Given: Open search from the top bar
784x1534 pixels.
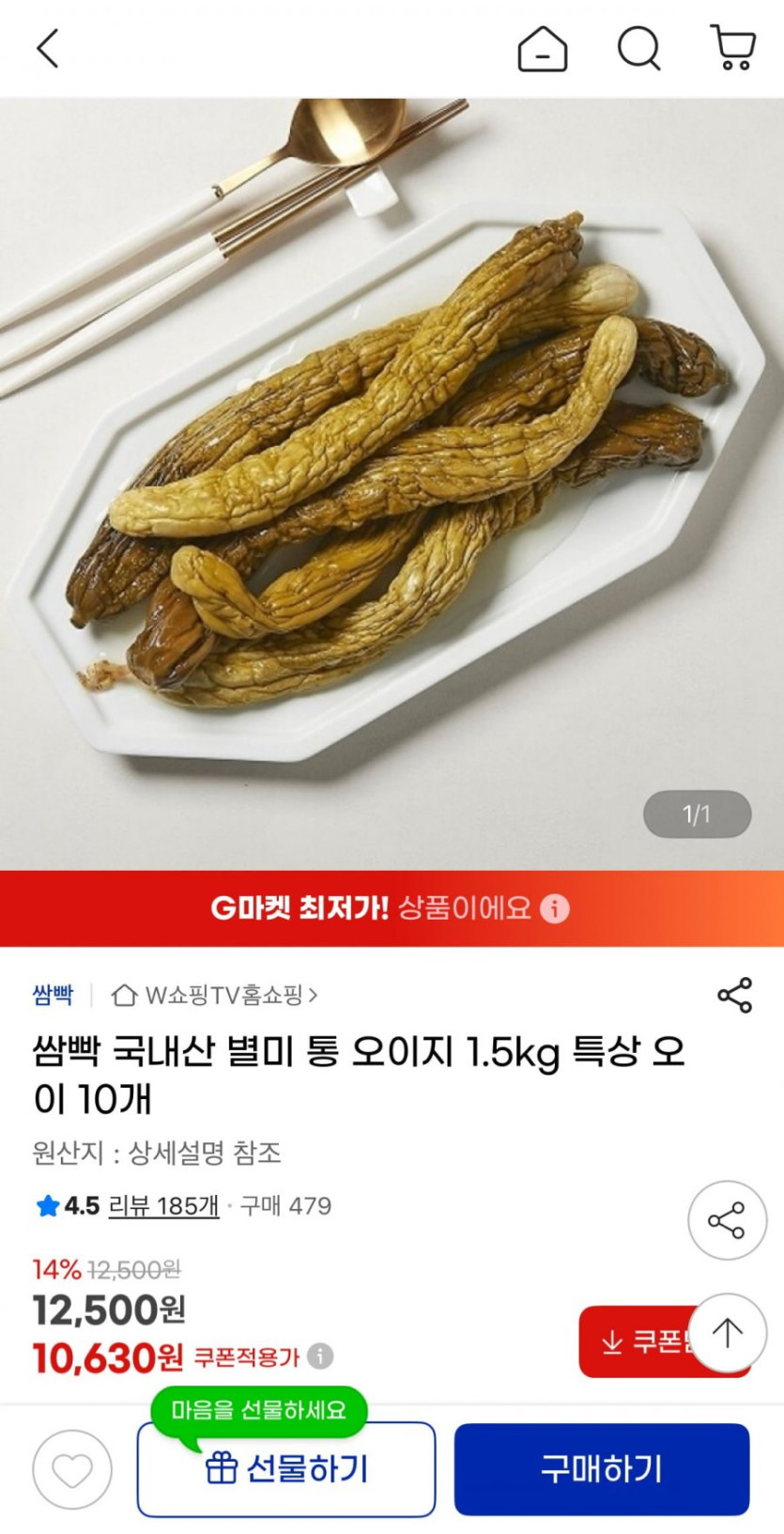Looking at the screenshot, I should pos(638,49).
